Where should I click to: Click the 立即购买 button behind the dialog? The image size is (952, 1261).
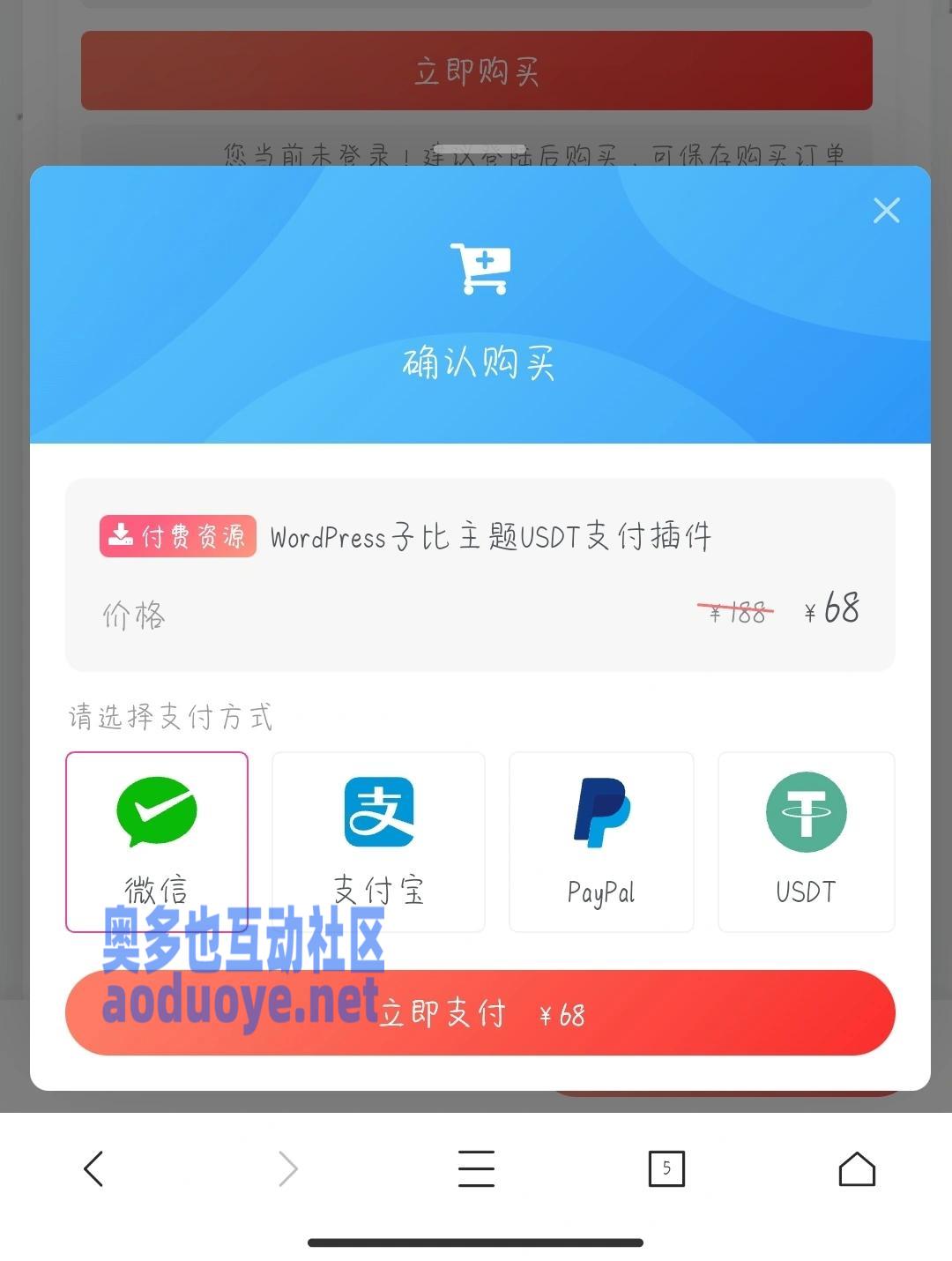coord(476,71)
